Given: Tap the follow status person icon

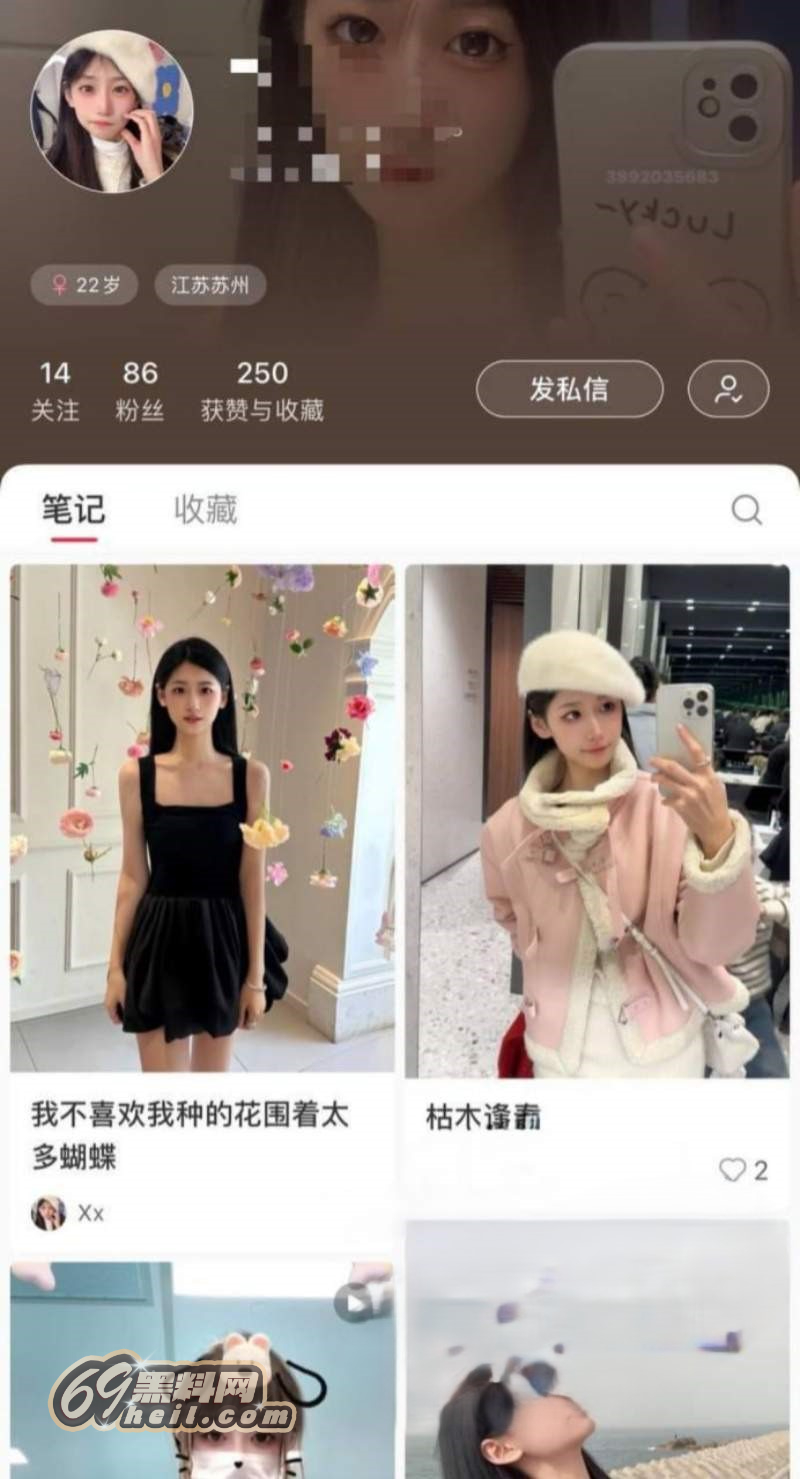Looking at the screenshot, I should pyautogui.click(x=728, y=389).
